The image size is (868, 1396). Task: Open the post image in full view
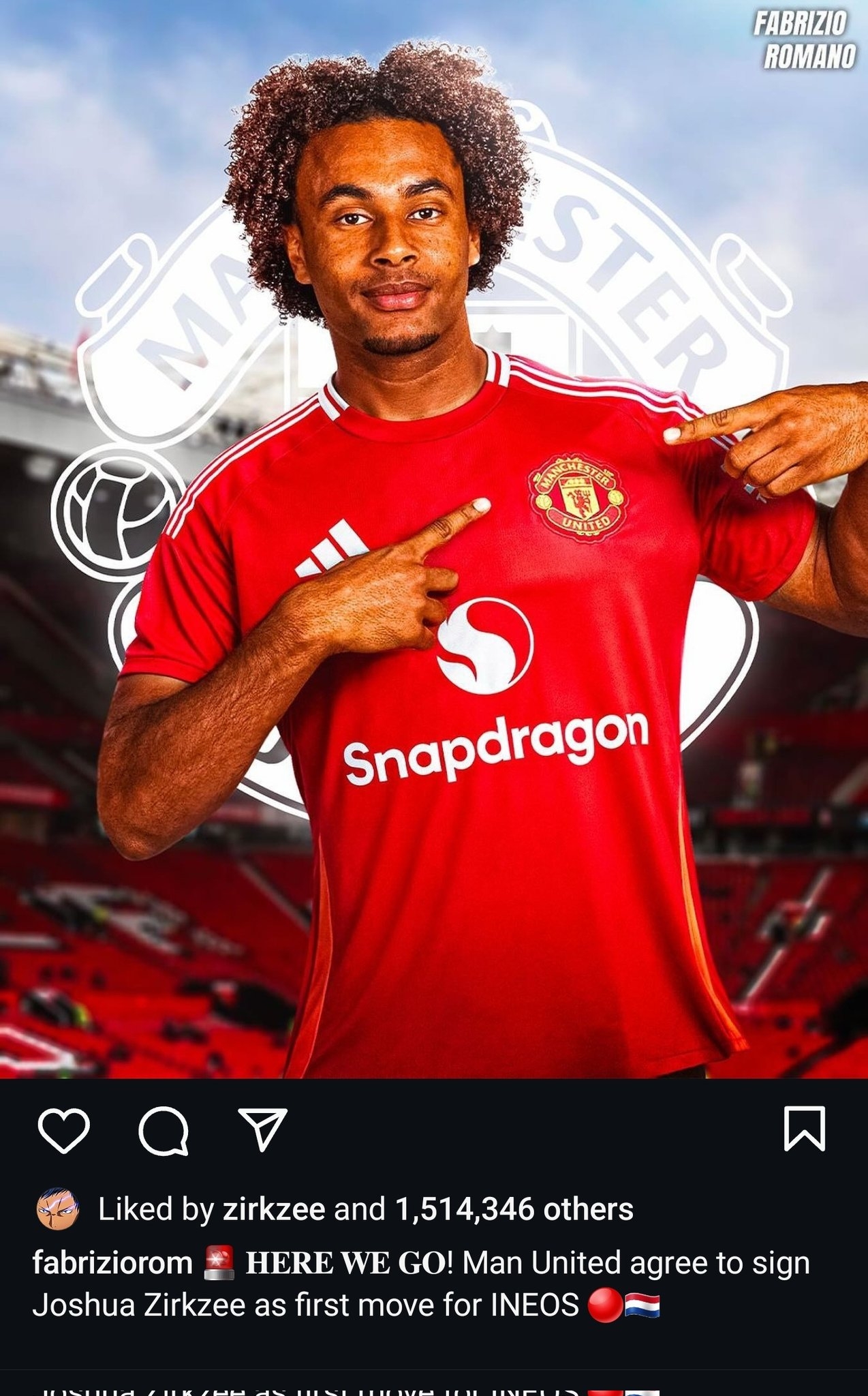[434, 539]
